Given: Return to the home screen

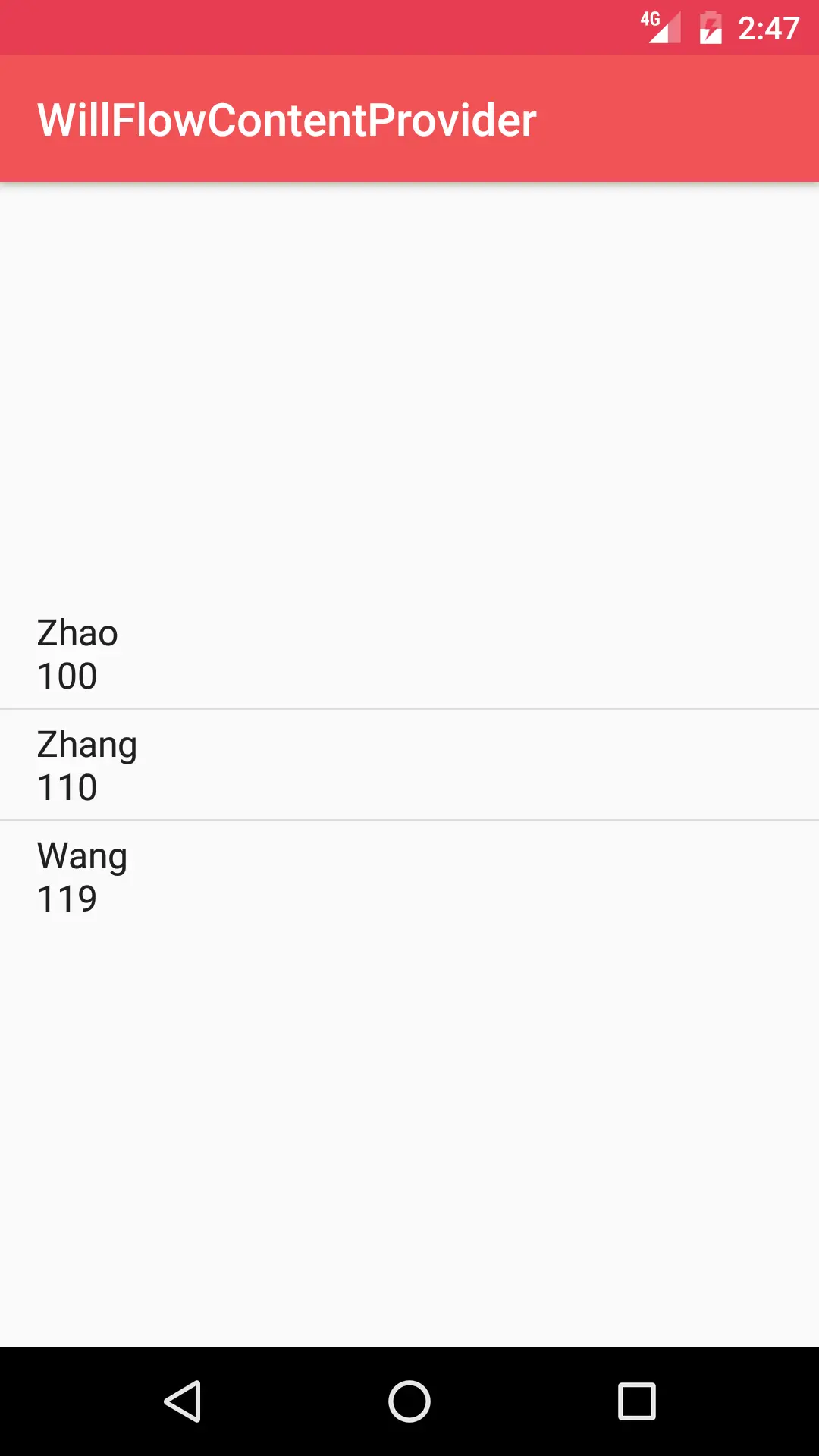Looking at the screenshot, I should click(x=409, y=1401).
